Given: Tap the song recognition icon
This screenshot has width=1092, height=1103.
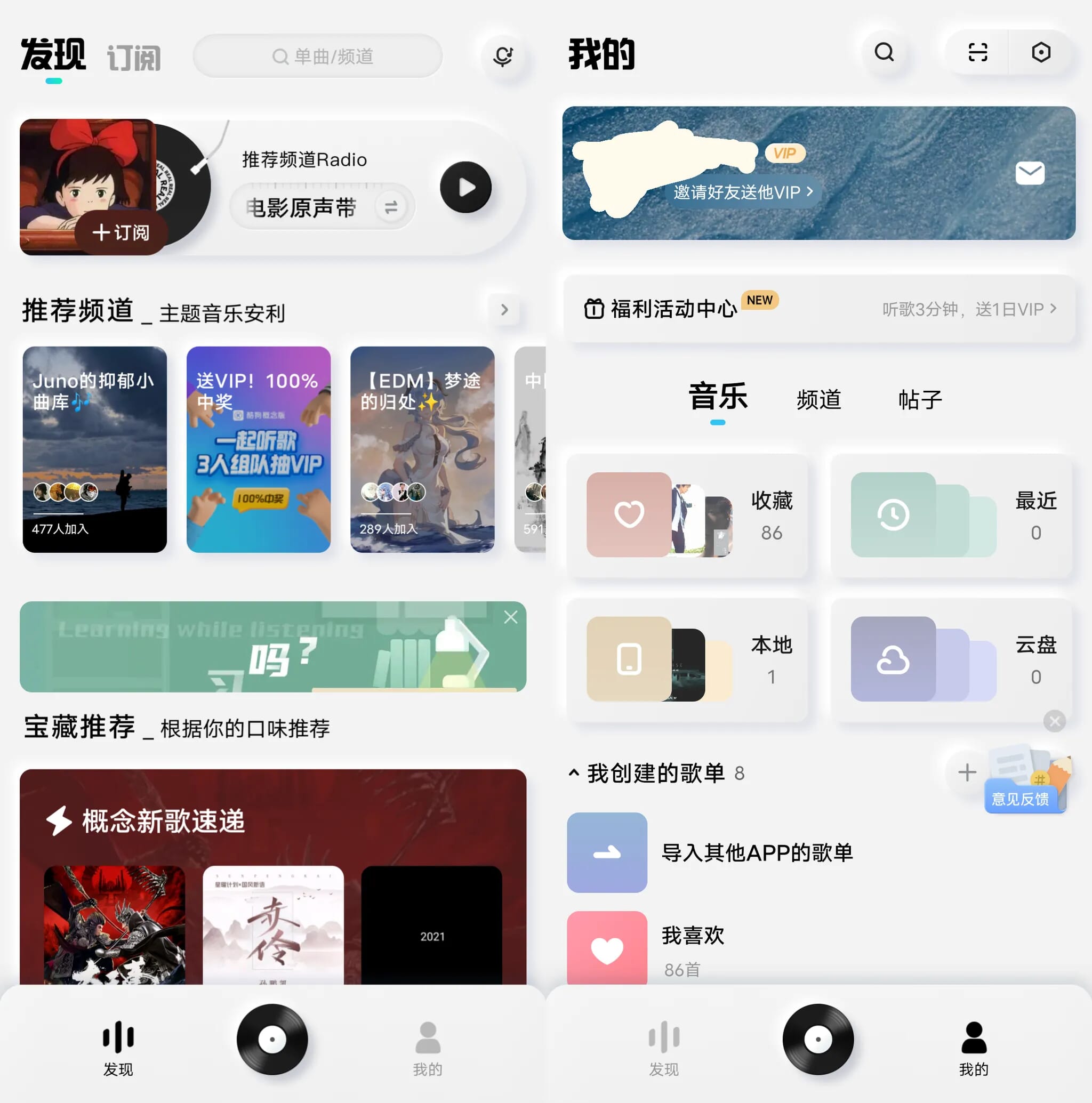Looking at the screenshot, I should [x=503, y=56].
